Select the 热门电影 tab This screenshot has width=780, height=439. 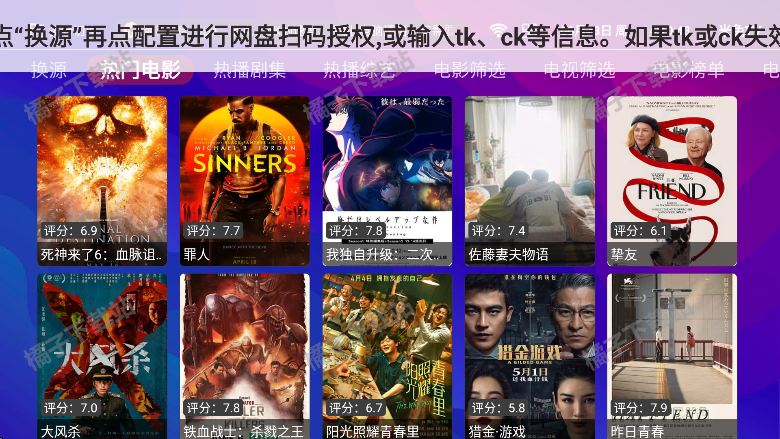click(140, 70)
